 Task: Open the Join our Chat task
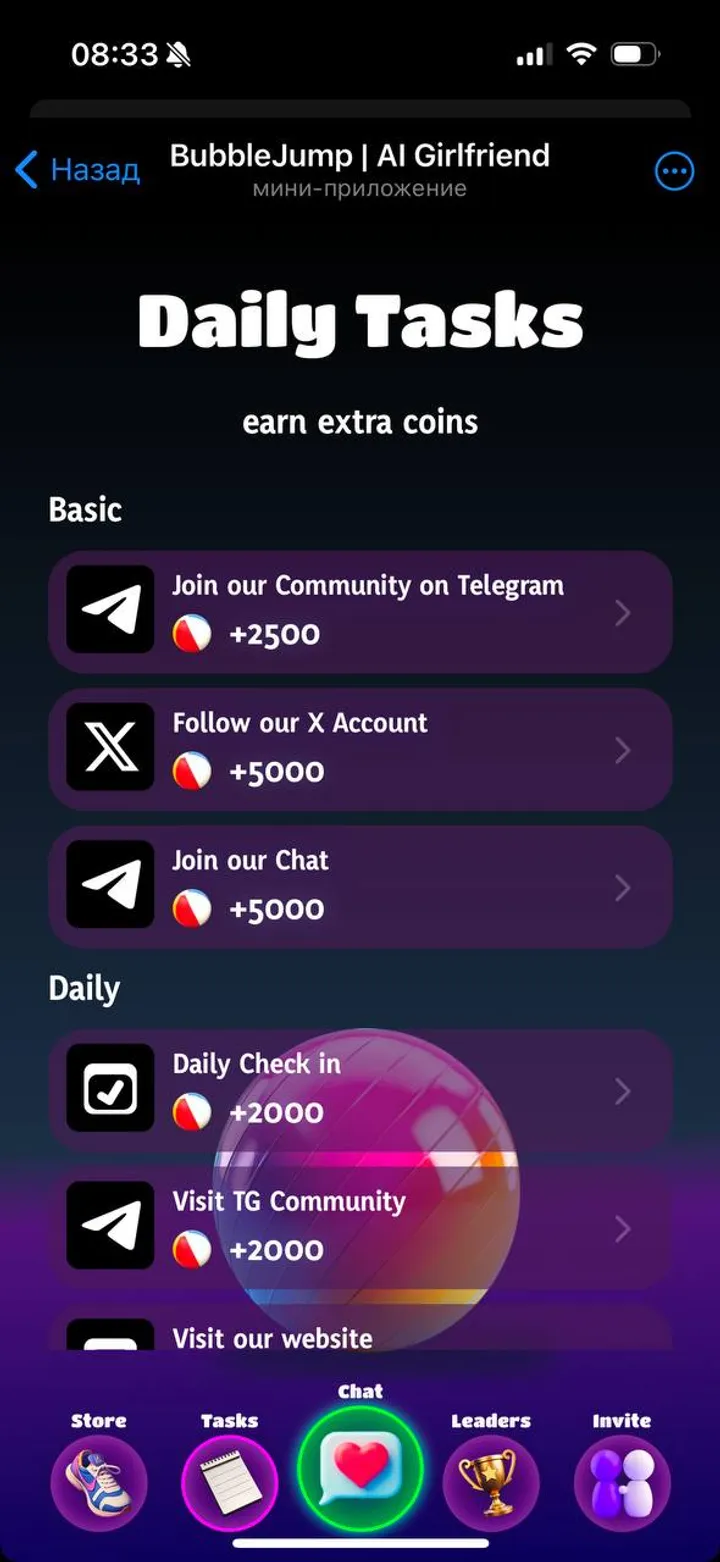click(x=360, y=886)
